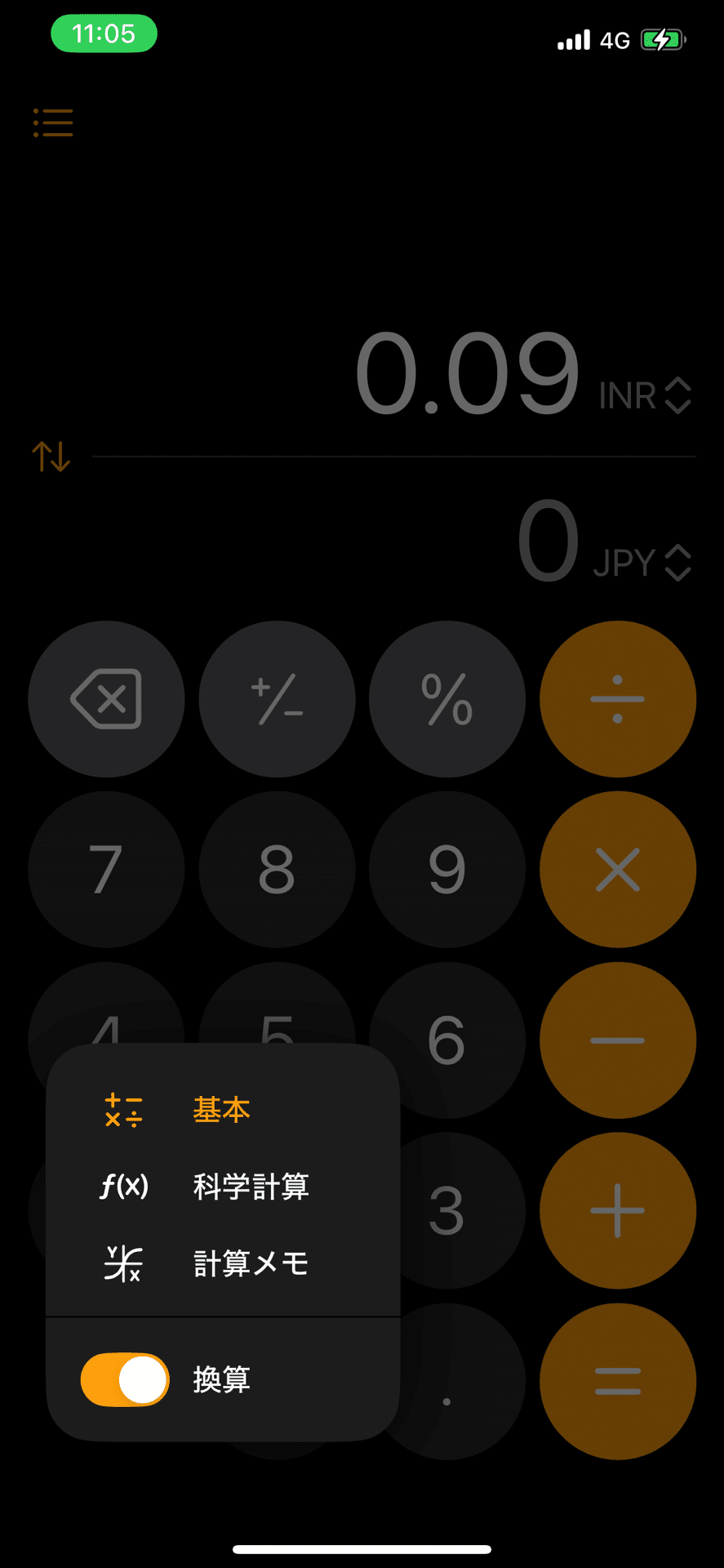Tap the percent key
Screen dimensions: 724x1568
click(x=446, y=699)
